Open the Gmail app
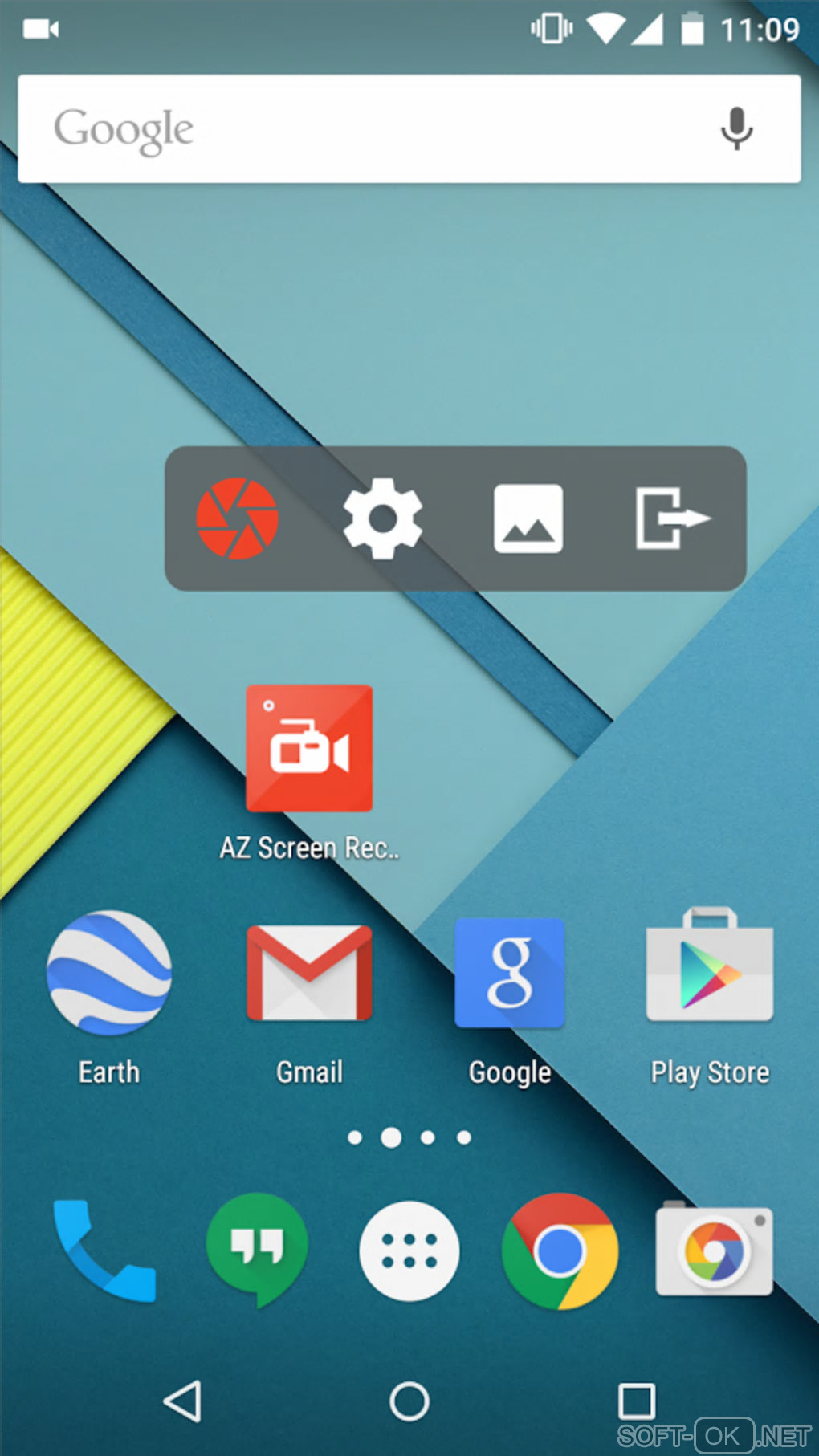Viewport: 819px width, 1456px height. click(x=309, y=974)
